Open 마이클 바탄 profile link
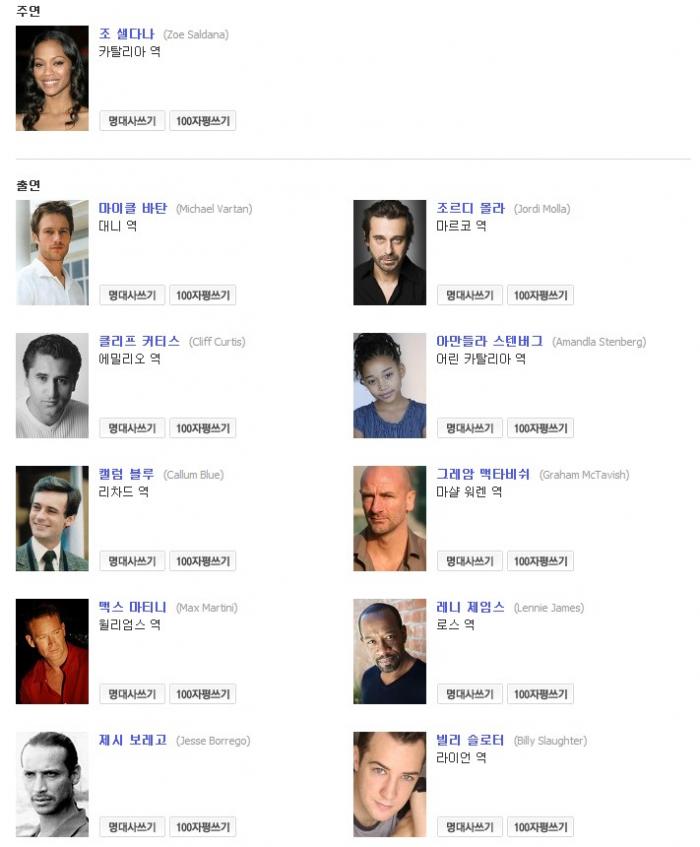Image resolution: width=700 pixels, height=847 pixels. tap(133, 208)
